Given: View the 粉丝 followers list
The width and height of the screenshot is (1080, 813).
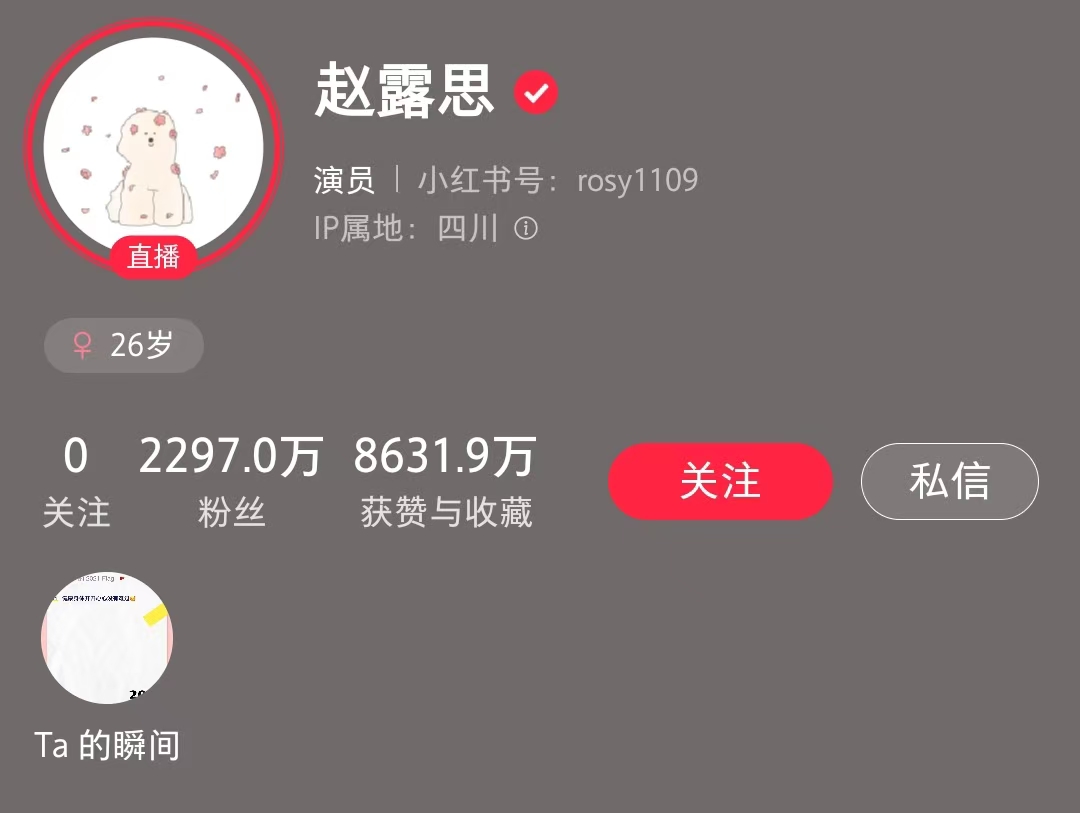Looking at the screenshot, I should pos(231,484).
